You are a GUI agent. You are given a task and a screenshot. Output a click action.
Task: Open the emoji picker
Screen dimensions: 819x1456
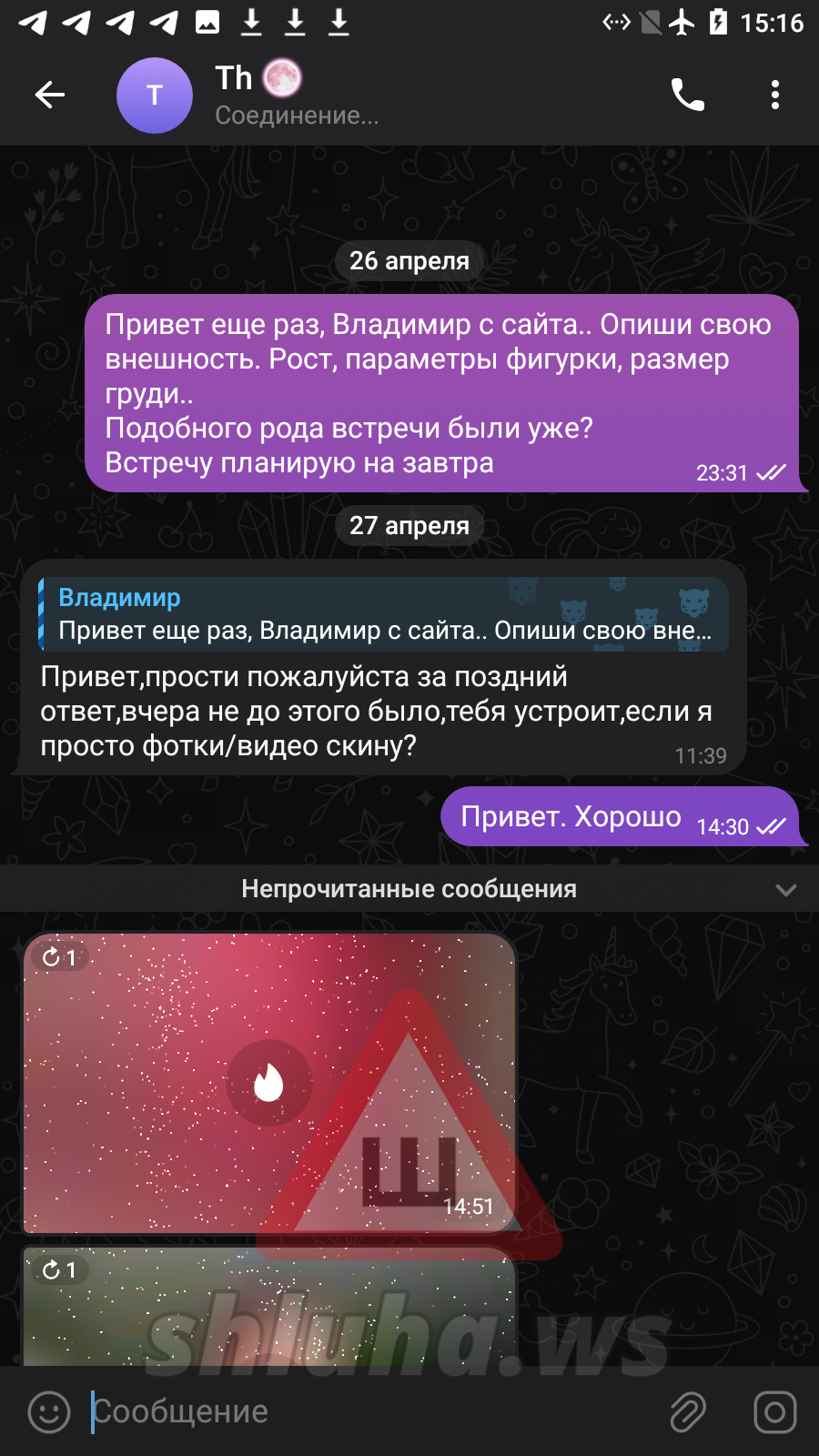coord(49,1412)
